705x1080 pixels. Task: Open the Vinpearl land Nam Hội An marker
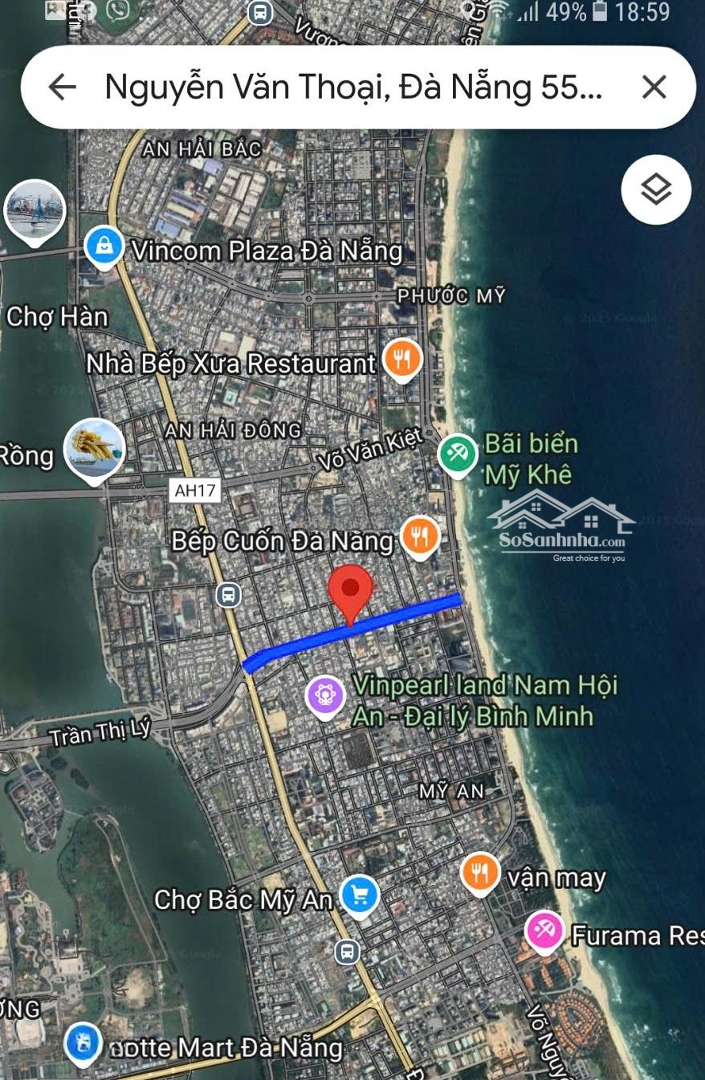[x=325, y=695]
